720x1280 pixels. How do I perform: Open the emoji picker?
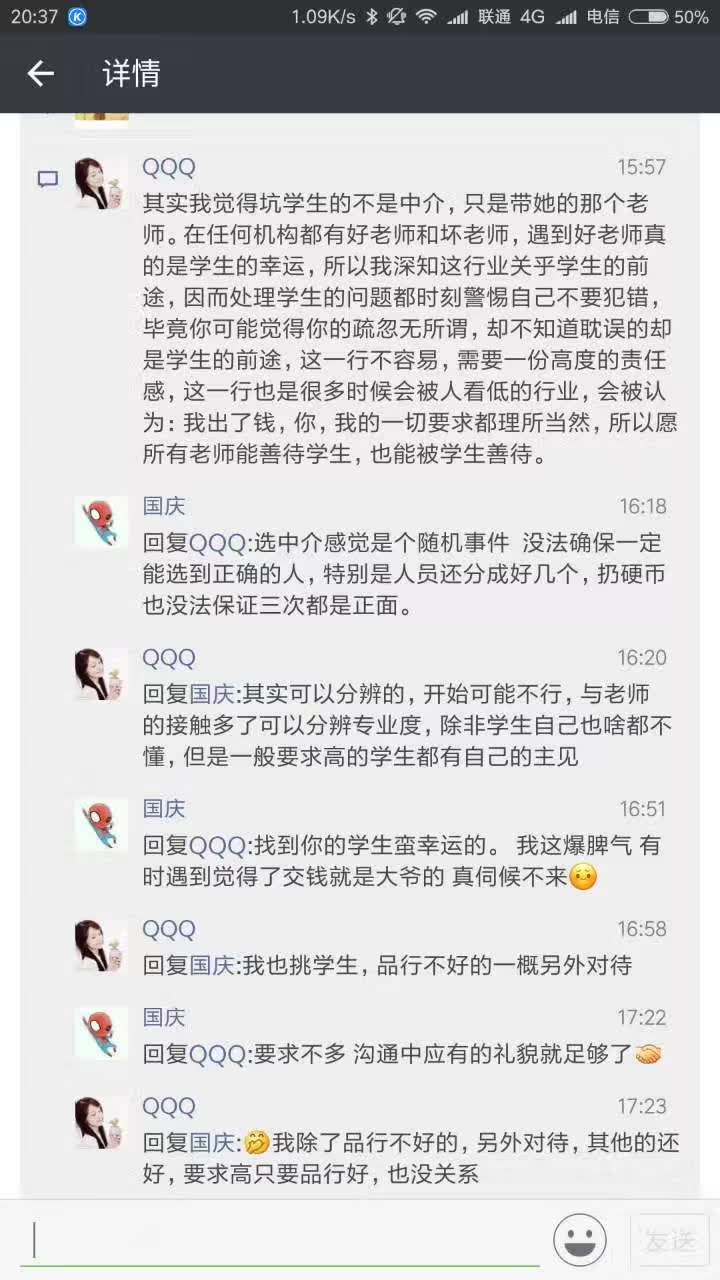tap(579, 1240)
